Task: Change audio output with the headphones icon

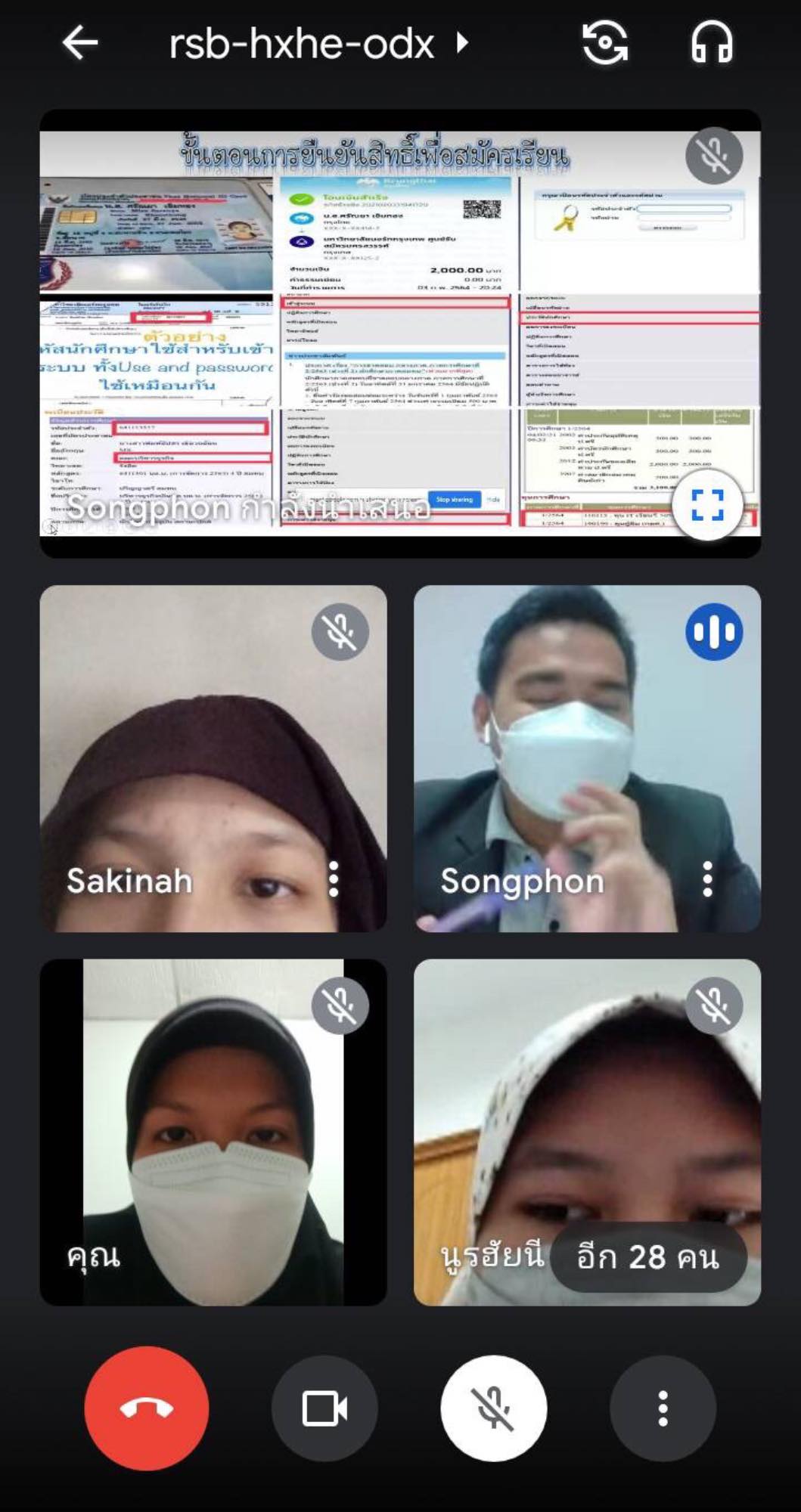Action: pyautogui.click(x=711, y=43)
